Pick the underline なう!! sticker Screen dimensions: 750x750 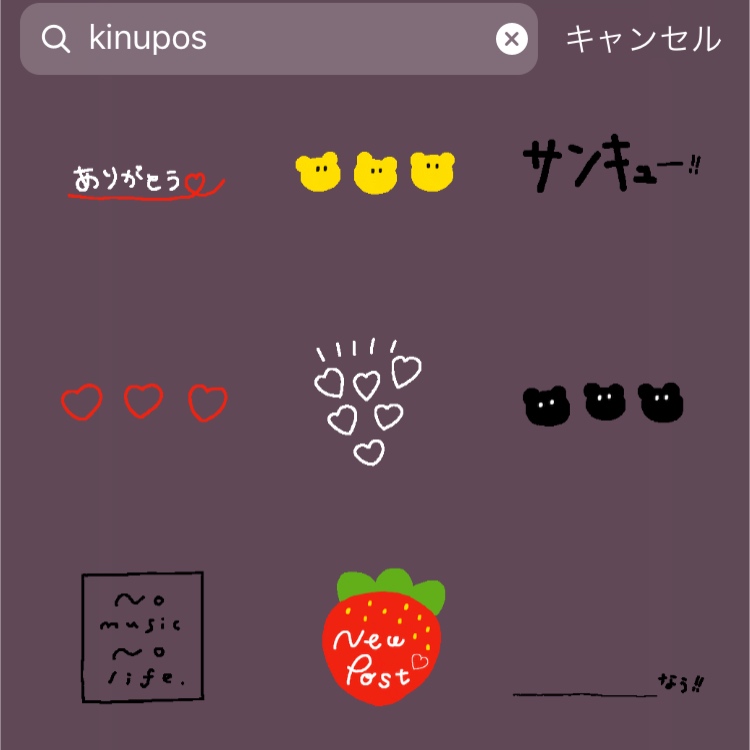tap(610, 686)
